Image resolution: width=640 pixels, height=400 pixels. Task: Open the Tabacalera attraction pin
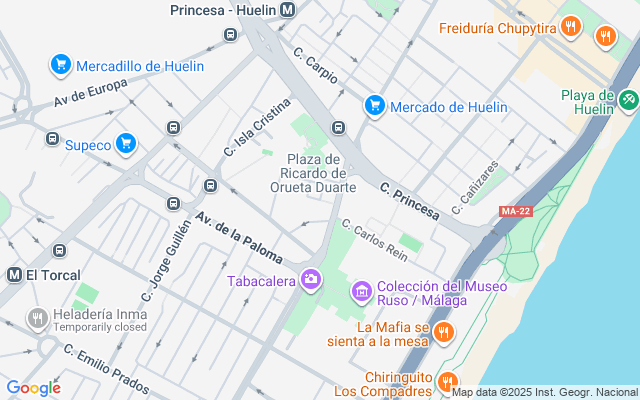coord(311,280)
